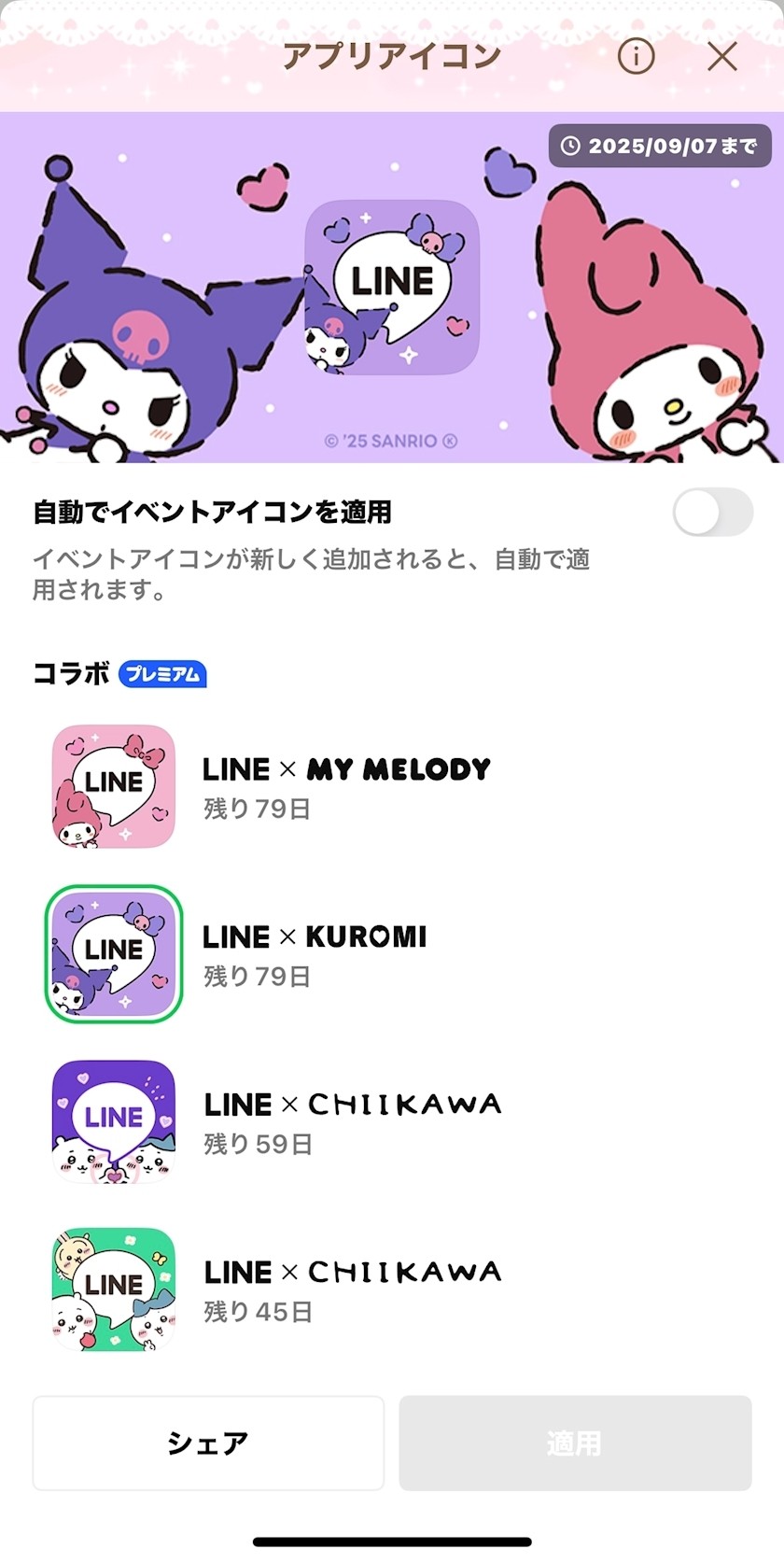Choose the green LINE × CHIIKAWA icon
The height and width of the screenshot is (1563, 784).
(x=114, y=1288)
